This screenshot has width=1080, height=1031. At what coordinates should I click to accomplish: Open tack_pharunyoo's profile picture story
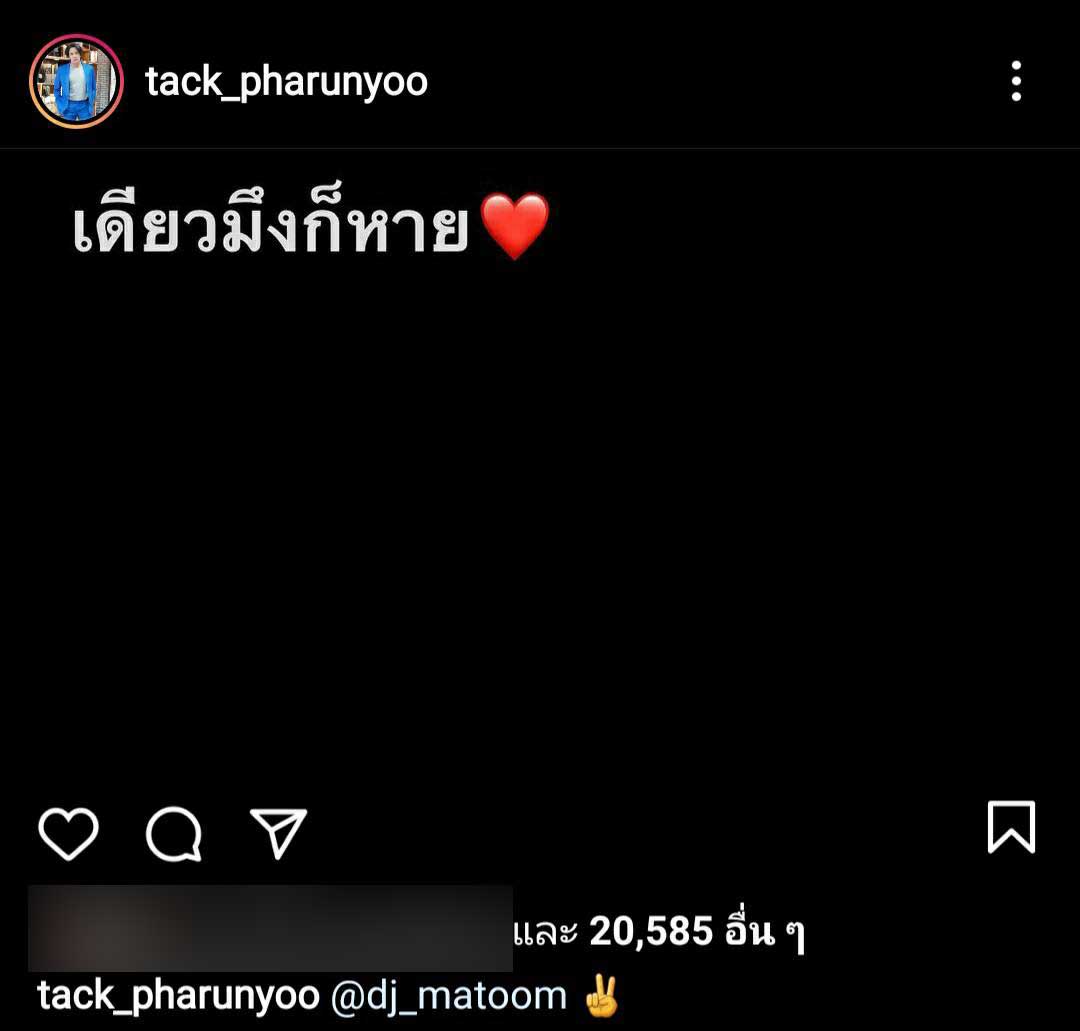pyautogui.click(x=76, y=82)
